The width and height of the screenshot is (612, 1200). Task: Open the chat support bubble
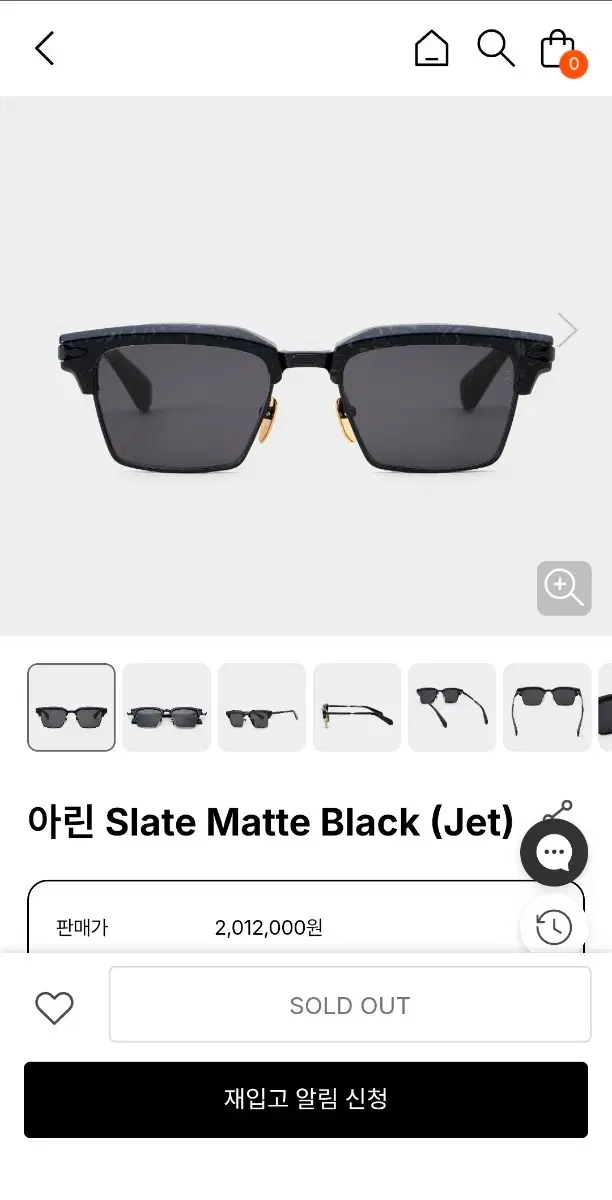[554, 852]
